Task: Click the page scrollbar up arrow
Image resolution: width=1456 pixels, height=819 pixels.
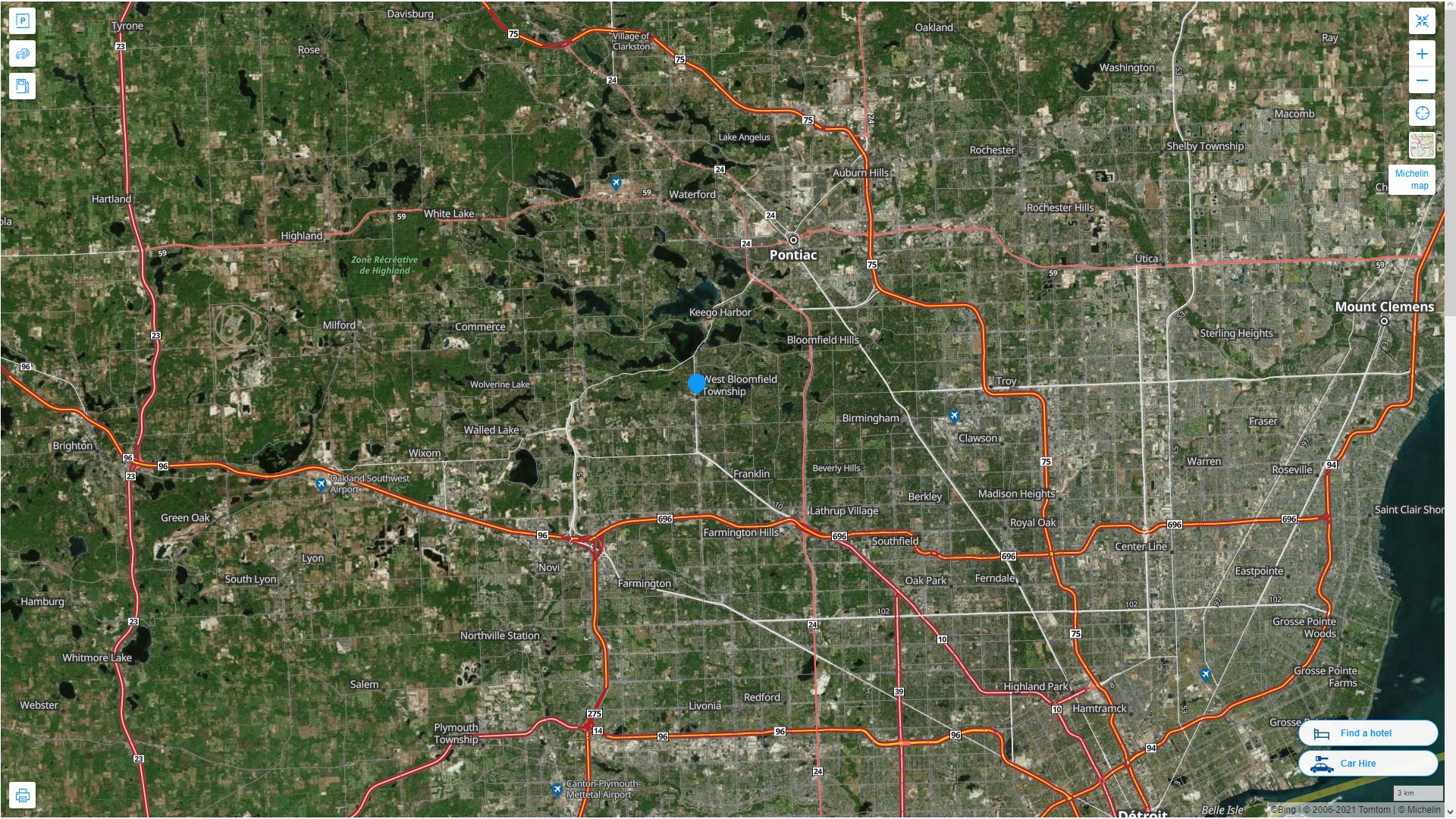Action: pyautogui.click(x=1450, y=5)
